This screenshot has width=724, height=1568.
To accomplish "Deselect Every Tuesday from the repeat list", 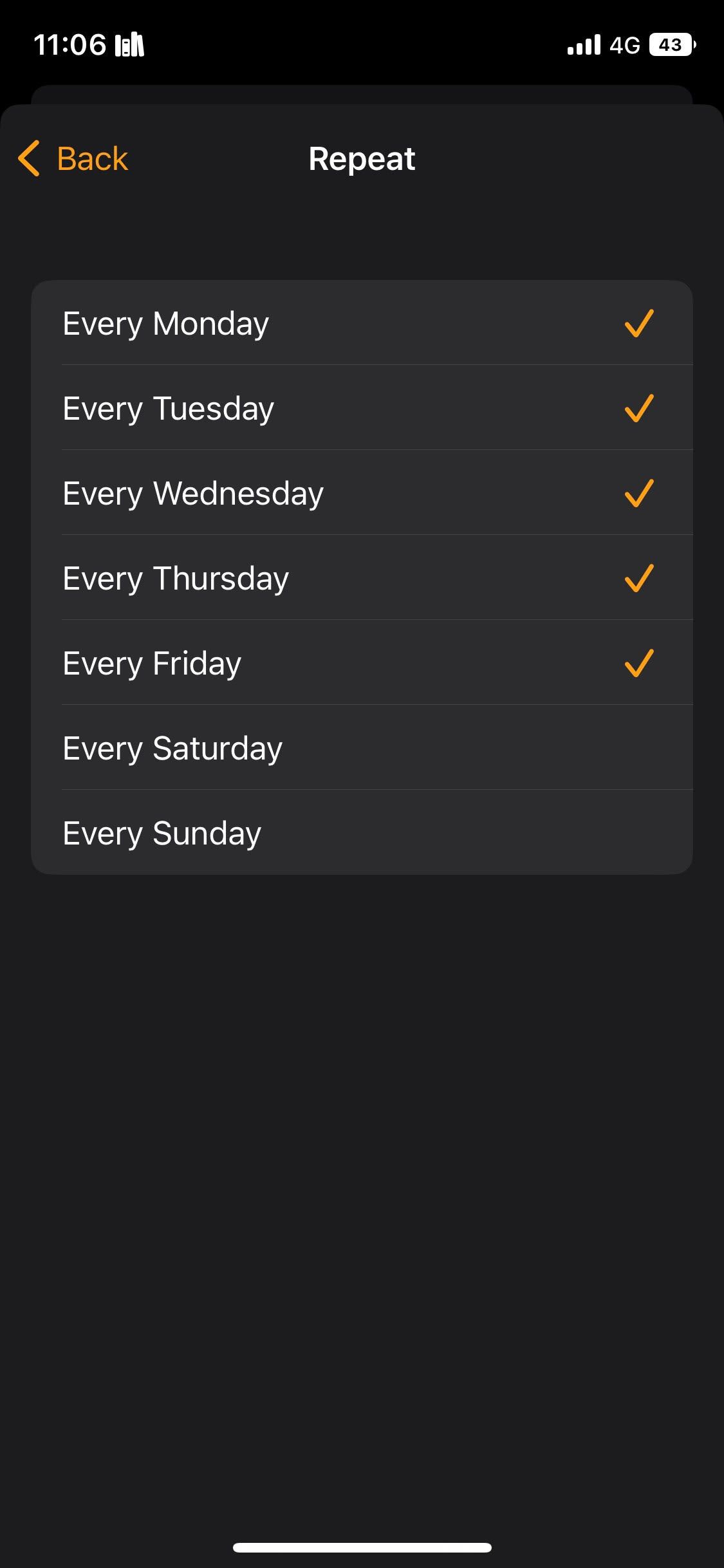I will [x=362, y=407].
